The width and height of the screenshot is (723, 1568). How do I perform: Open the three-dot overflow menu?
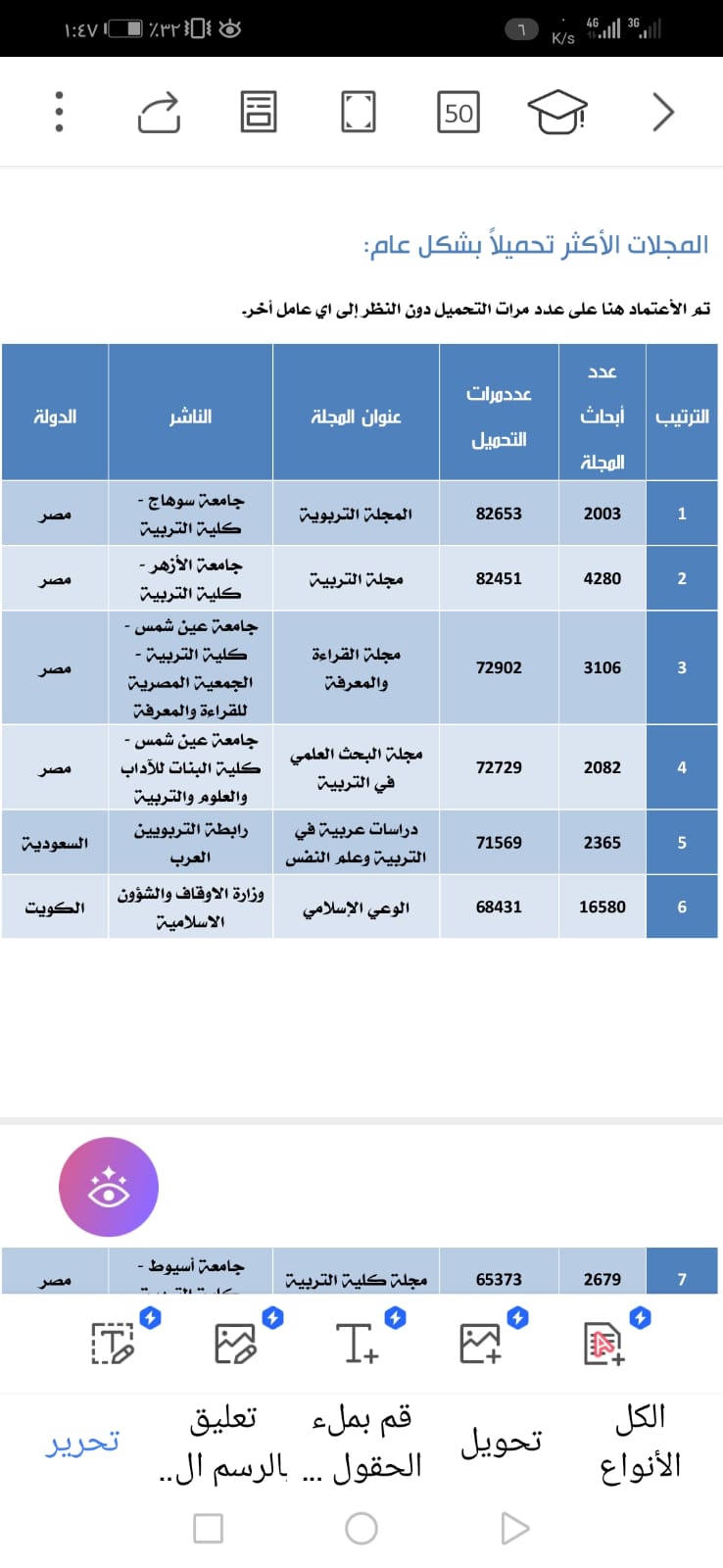(60, 112)
